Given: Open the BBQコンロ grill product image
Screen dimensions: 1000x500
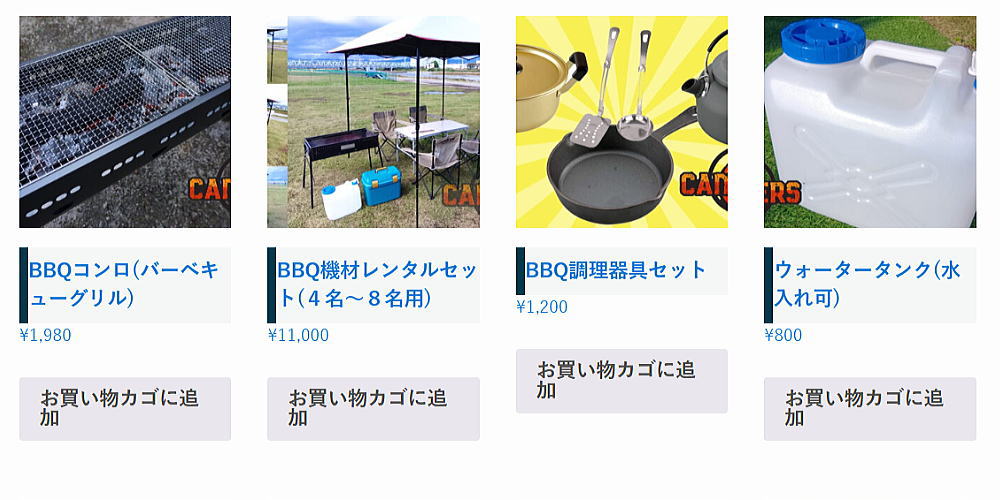Looking at the screenshot, I should click(x=125, y=121).
